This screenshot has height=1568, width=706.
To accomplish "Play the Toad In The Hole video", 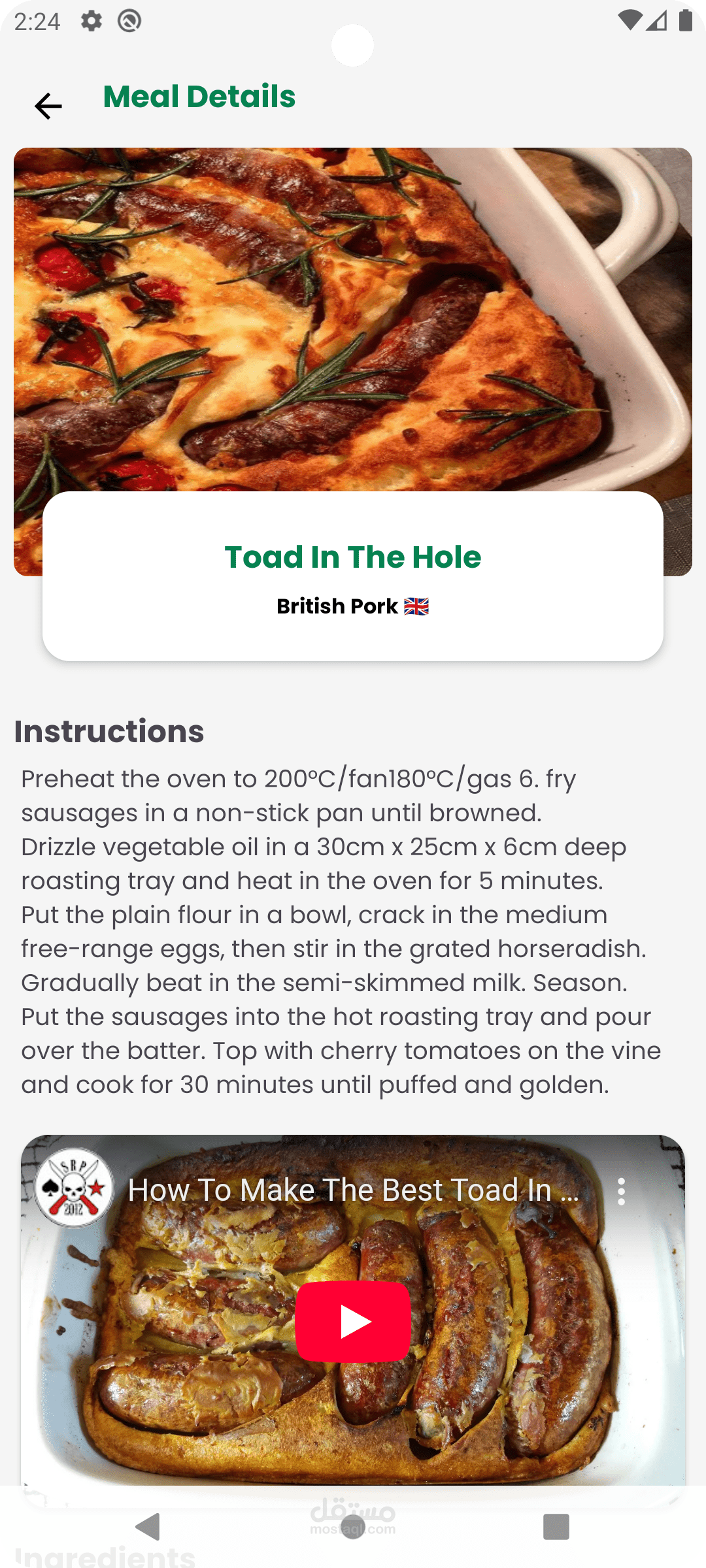I will tap(353, 1321).
